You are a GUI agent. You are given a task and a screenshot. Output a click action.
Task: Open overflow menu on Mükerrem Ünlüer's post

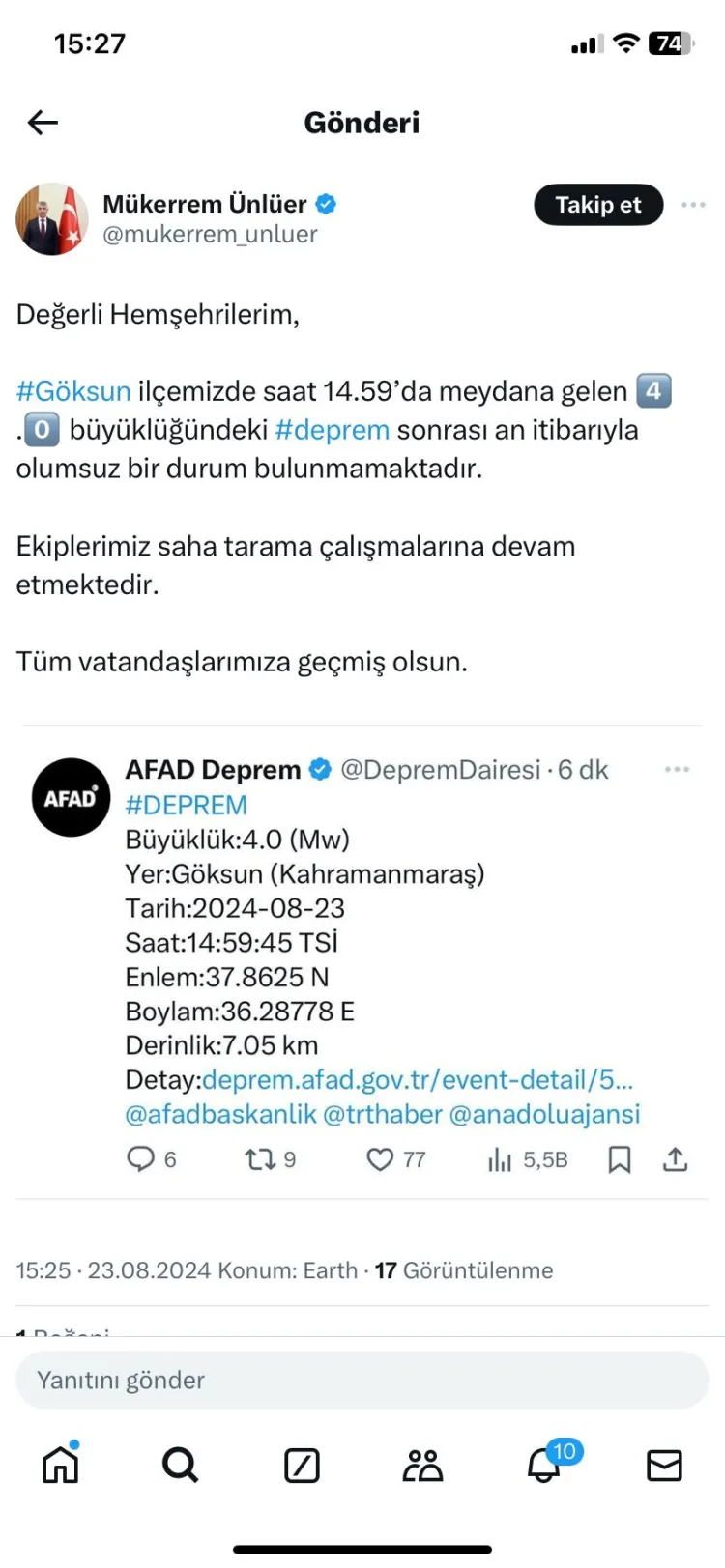click(x=693, y=205)
